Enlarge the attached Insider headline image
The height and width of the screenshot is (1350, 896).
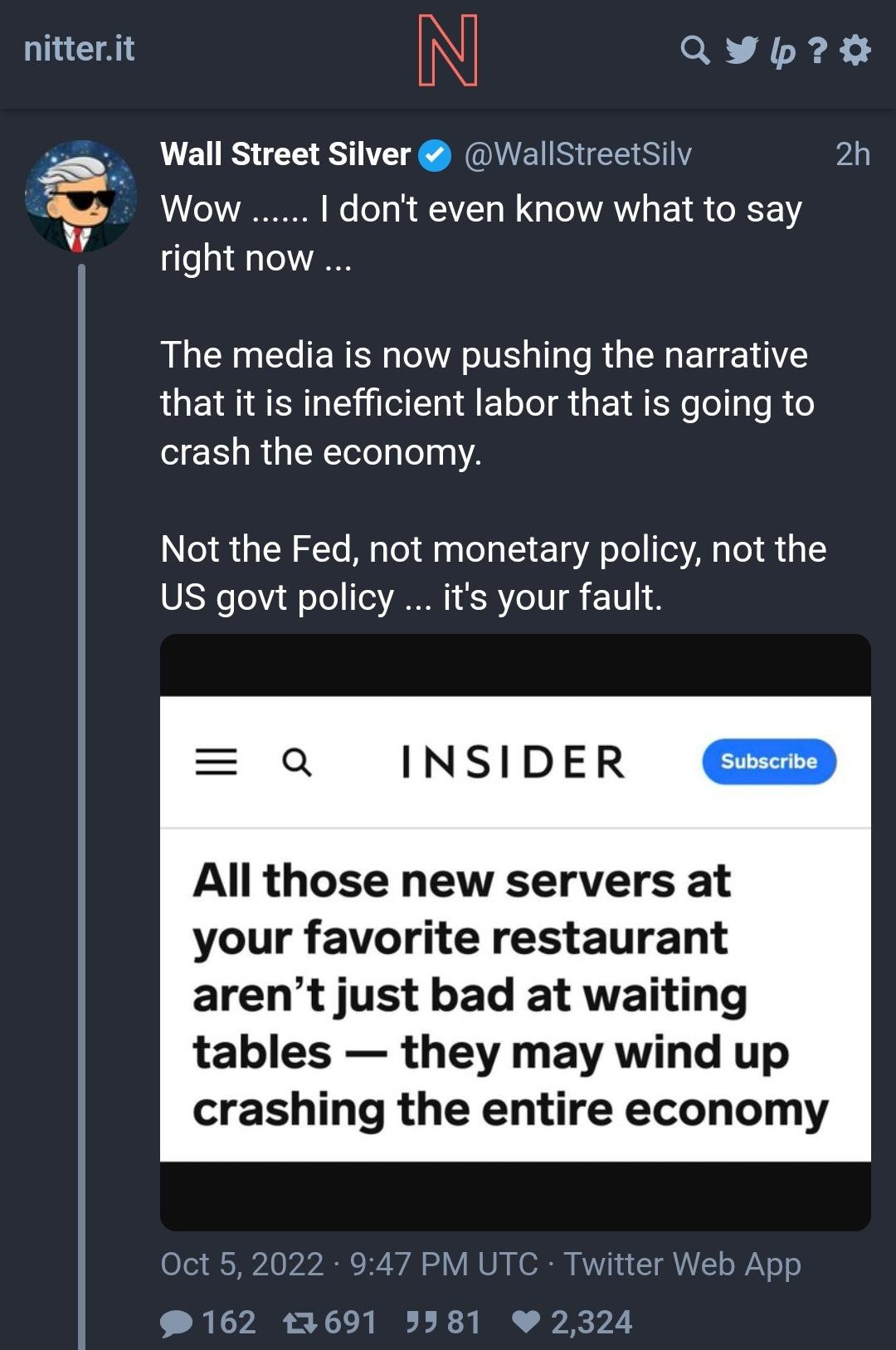point(515,931)
